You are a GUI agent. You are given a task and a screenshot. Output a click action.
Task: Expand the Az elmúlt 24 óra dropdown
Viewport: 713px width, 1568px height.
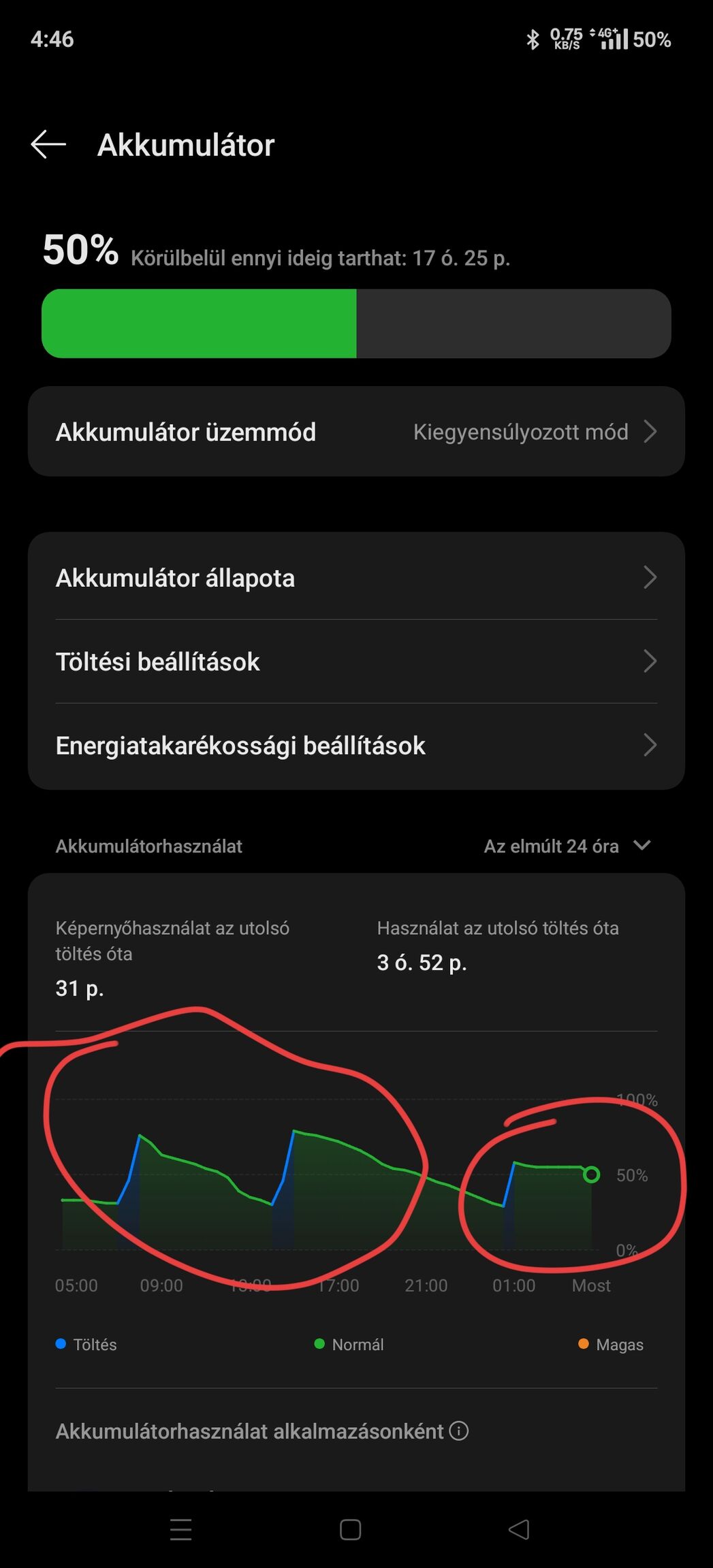coord(567,846)
